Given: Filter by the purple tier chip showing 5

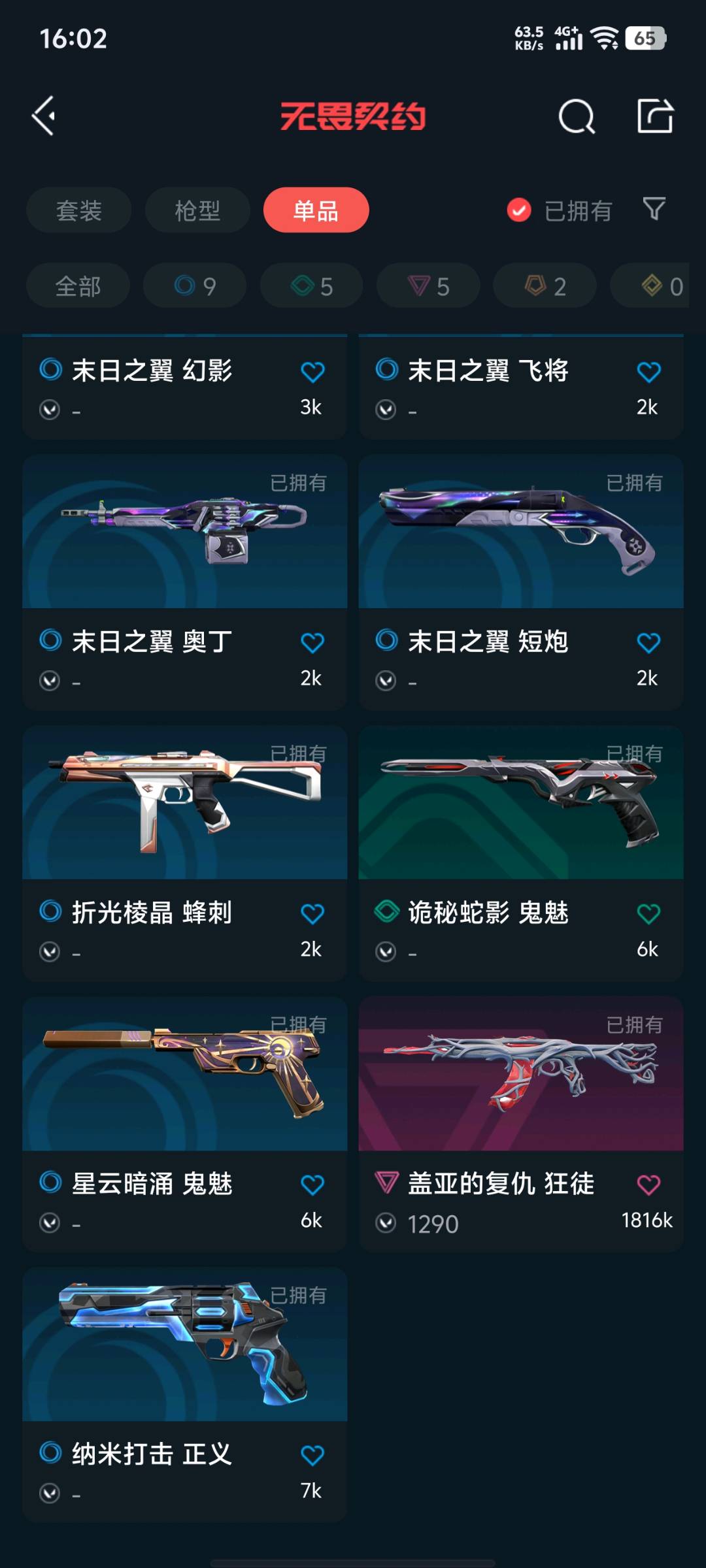Looking at the screenshot, I should 428,286.
